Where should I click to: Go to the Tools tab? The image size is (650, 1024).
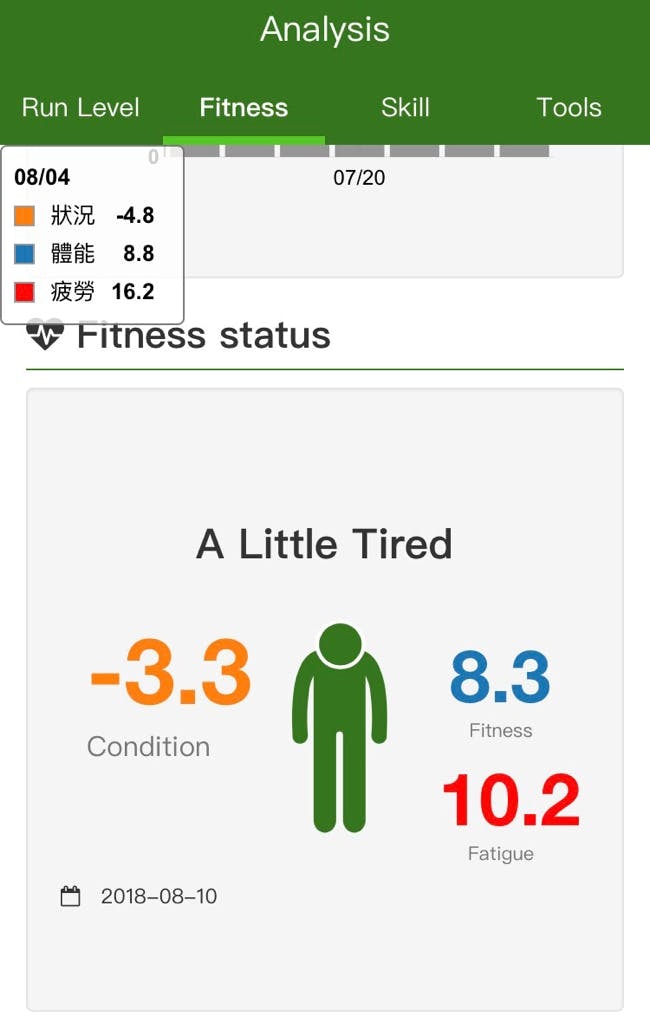[568, 108]
